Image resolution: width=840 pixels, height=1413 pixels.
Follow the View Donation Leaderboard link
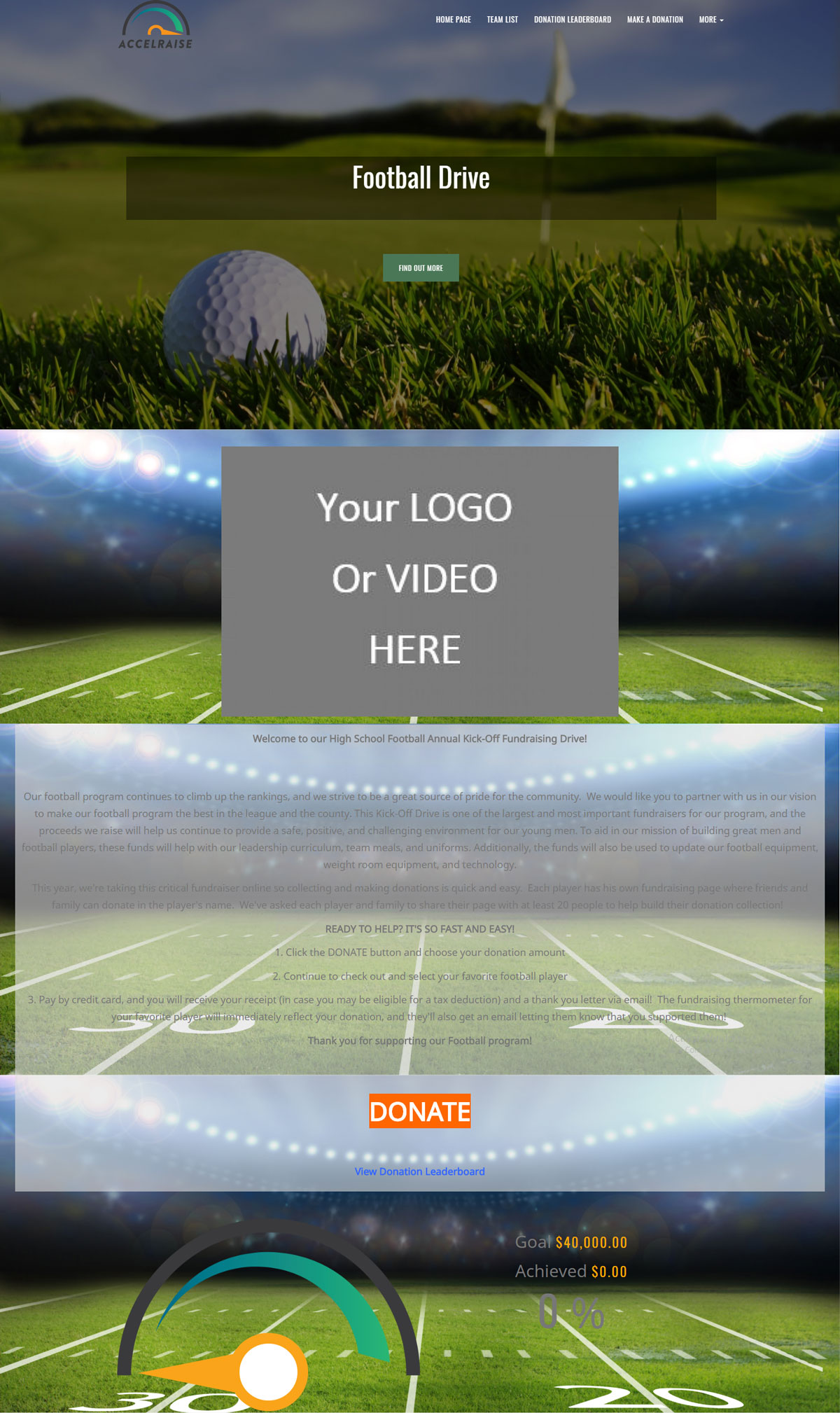point(419,1171)
